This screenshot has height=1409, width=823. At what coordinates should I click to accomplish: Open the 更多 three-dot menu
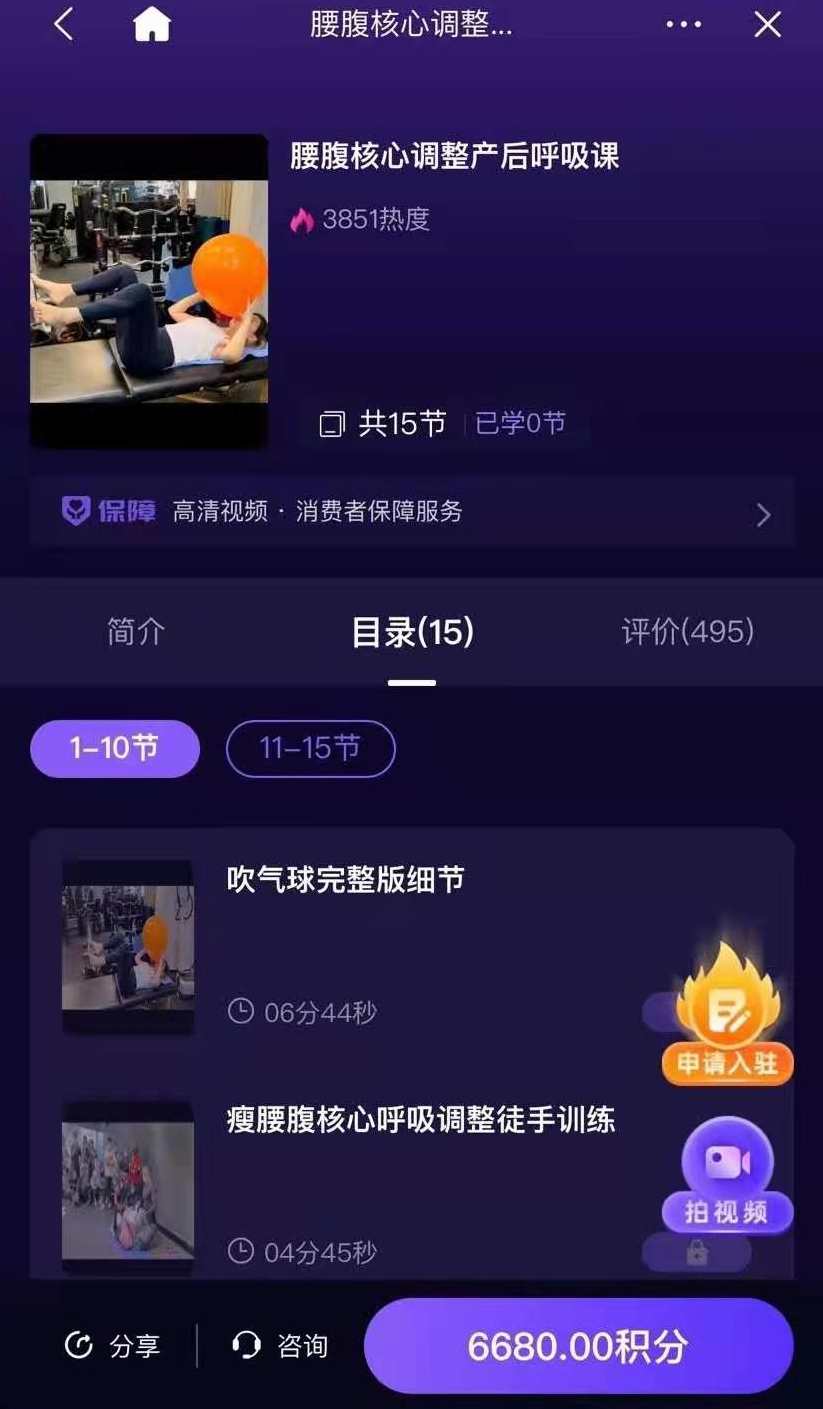(683, 23)
